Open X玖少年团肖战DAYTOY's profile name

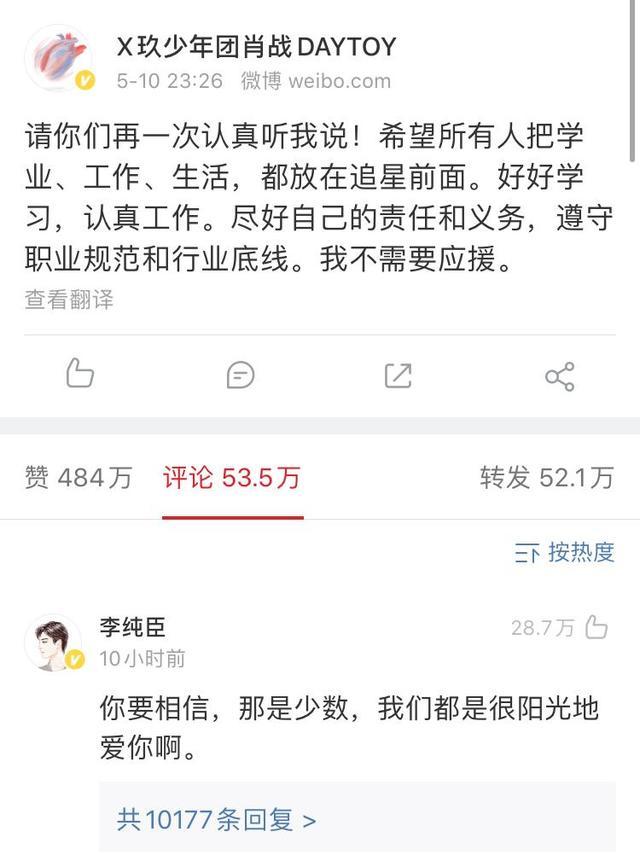257,46
